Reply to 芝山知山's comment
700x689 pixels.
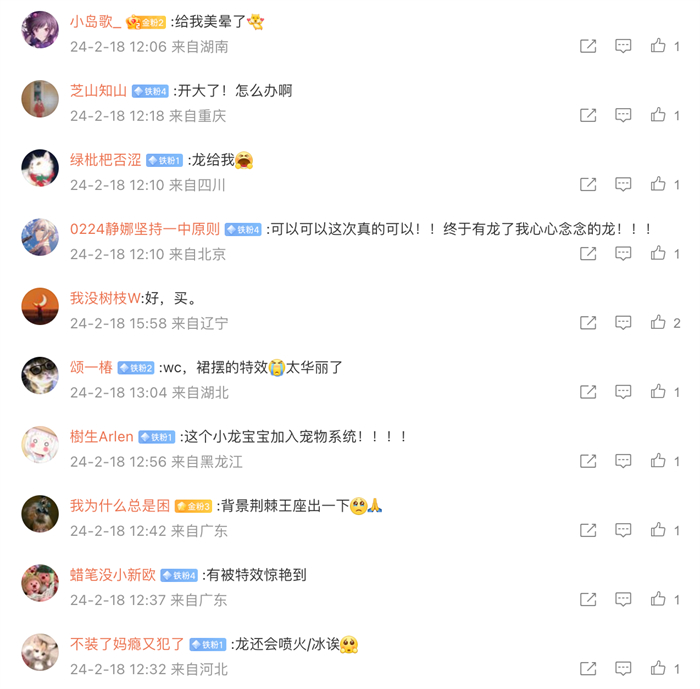(x=623, y=115)
